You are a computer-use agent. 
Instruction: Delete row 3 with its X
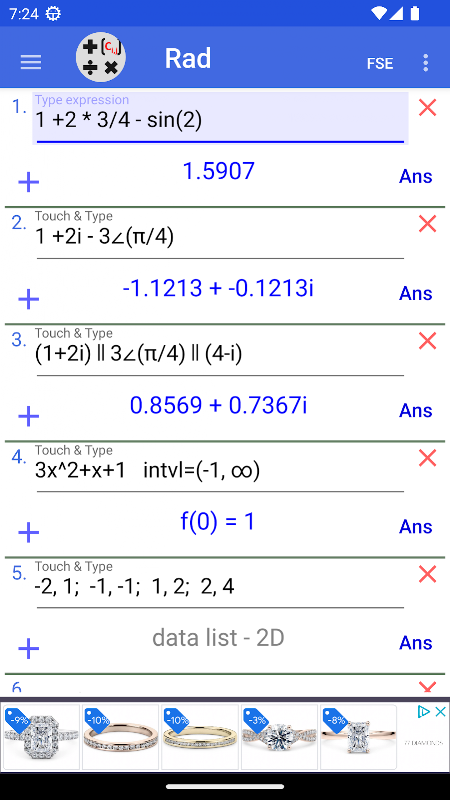tap(427, 341)
